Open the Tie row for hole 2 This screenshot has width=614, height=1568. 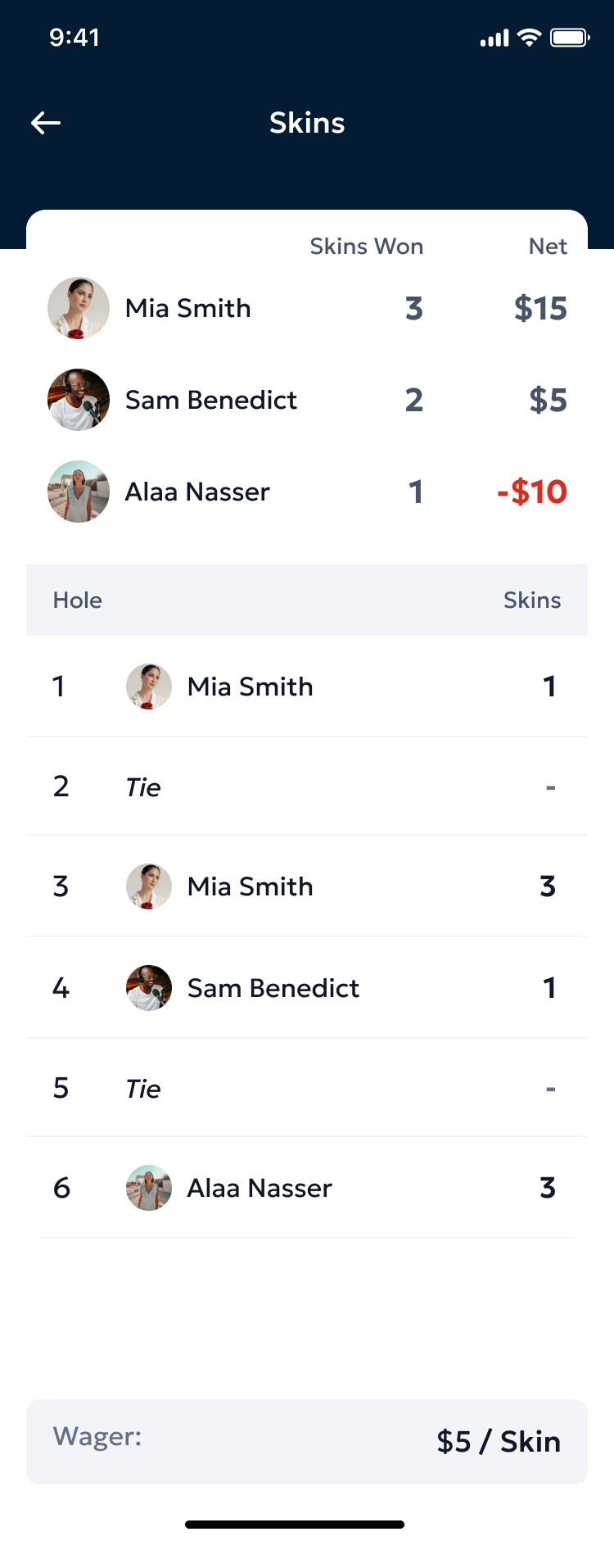click(x=143, y=786)
